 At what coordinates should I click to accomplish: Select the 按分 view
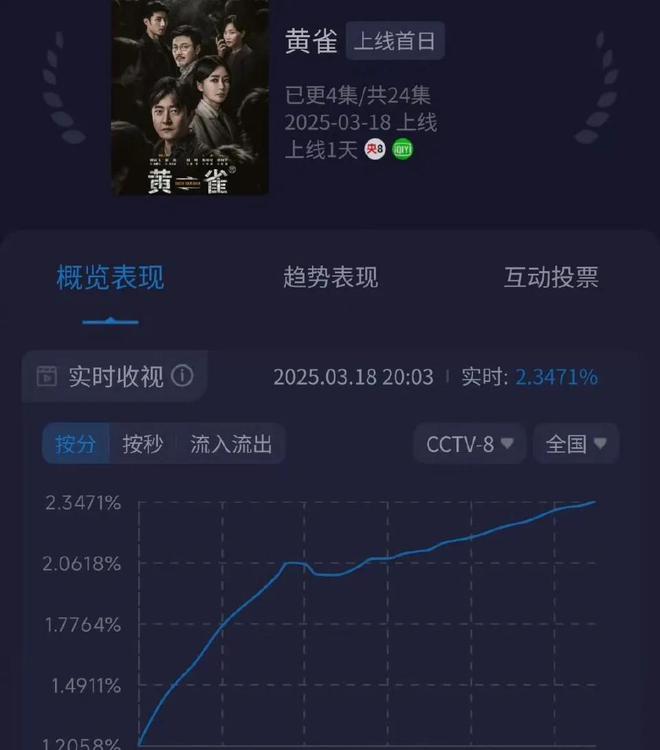(76, 444)
